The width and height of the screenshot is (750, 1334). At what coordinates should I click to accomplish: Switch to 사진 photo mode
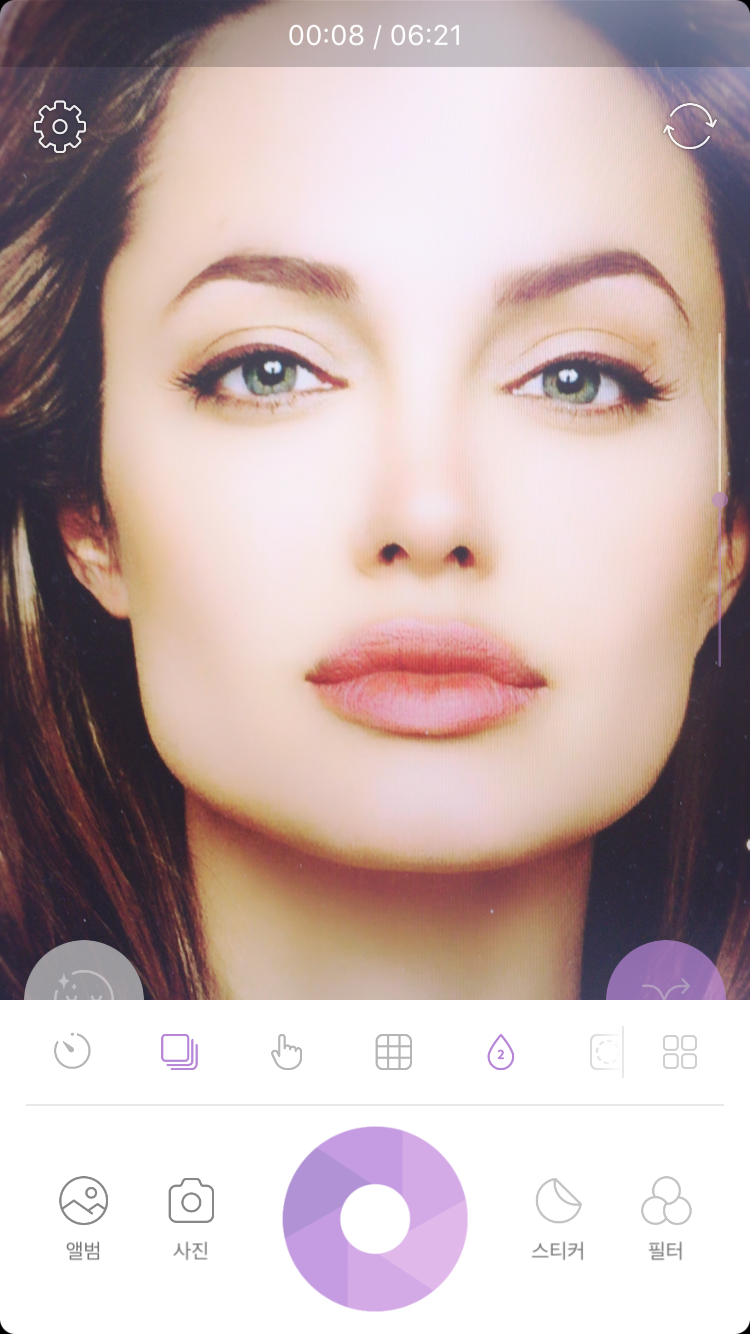[x=191, y=1216]
